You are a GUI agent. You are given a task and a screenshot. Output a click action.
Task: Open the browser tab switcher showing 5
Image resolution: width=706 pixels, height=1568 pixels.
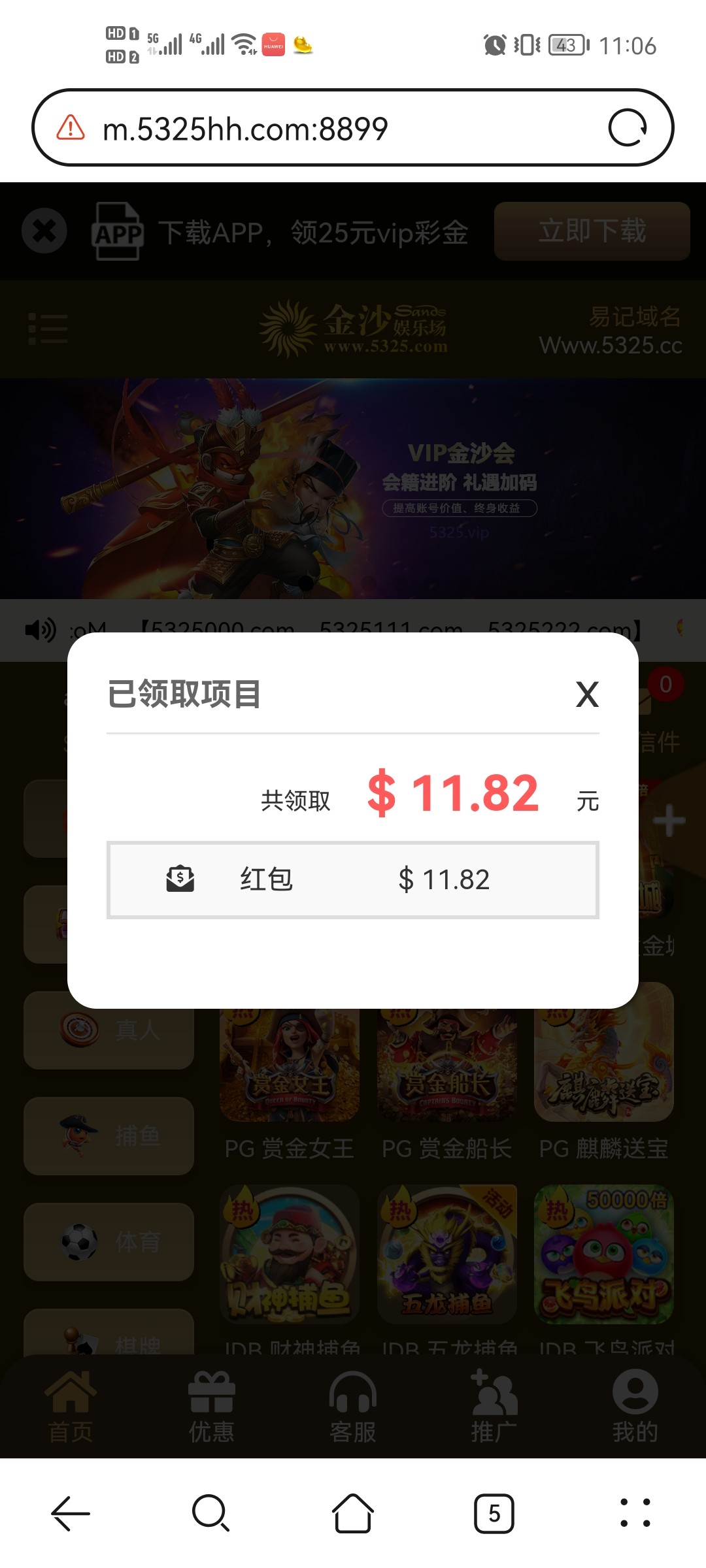pyautogui.click(x=494, y=1513)
